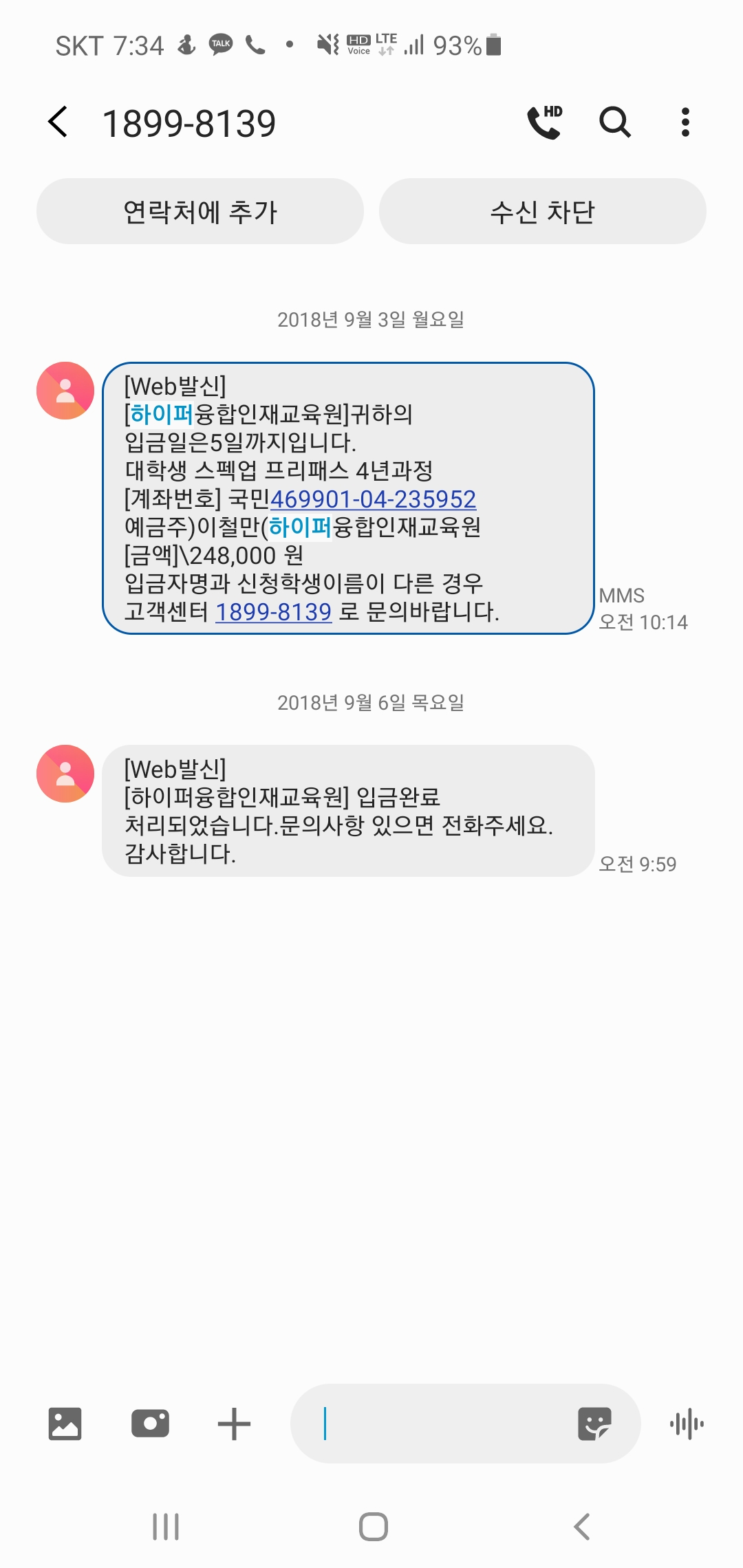Tap 수신 차단 button
This screenshot has height=1568, width=743.
tap(543, 211)
